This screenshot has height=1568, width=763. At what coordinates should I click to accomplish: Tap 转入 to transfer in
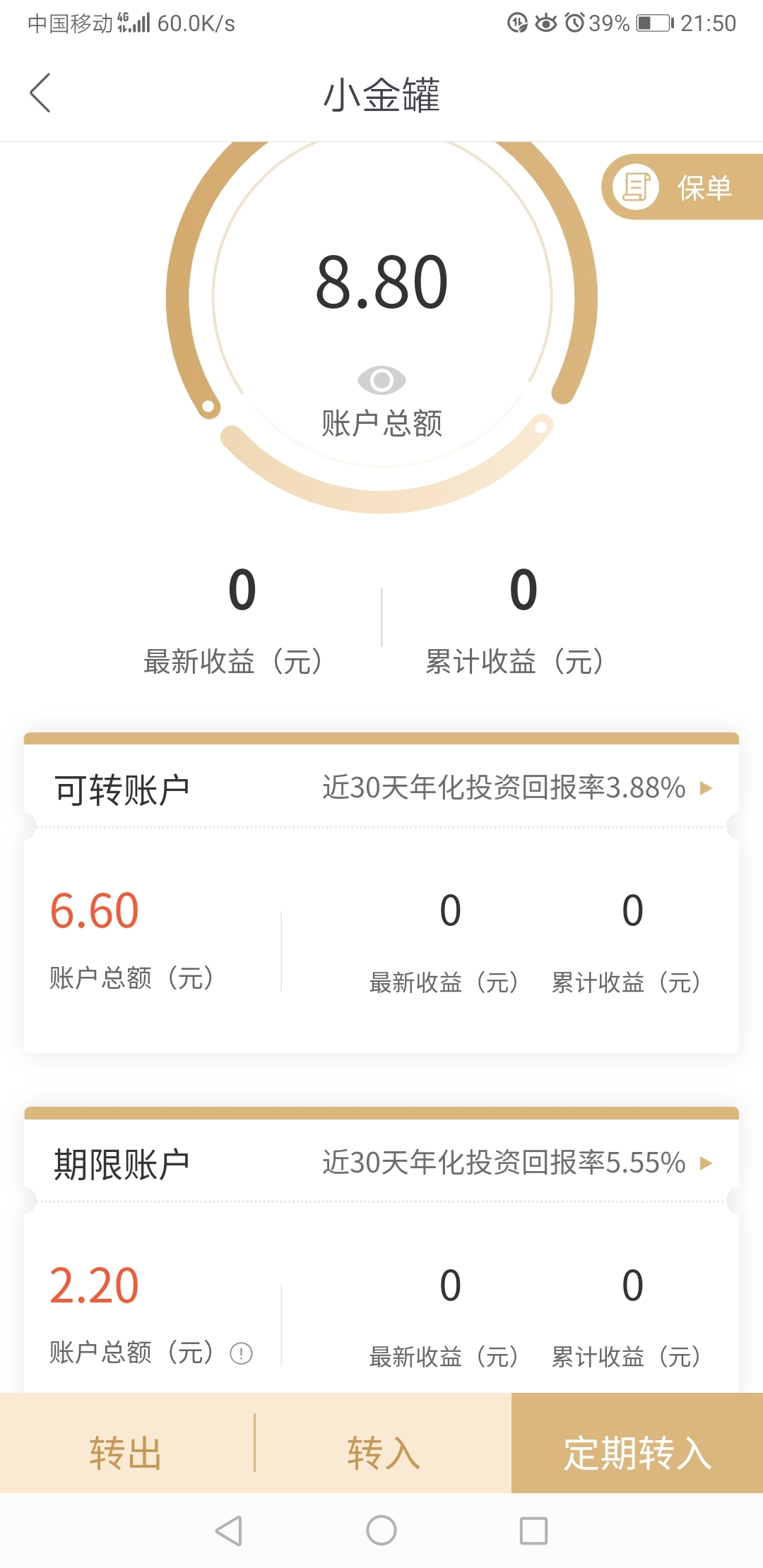(x=383, y=1454)
